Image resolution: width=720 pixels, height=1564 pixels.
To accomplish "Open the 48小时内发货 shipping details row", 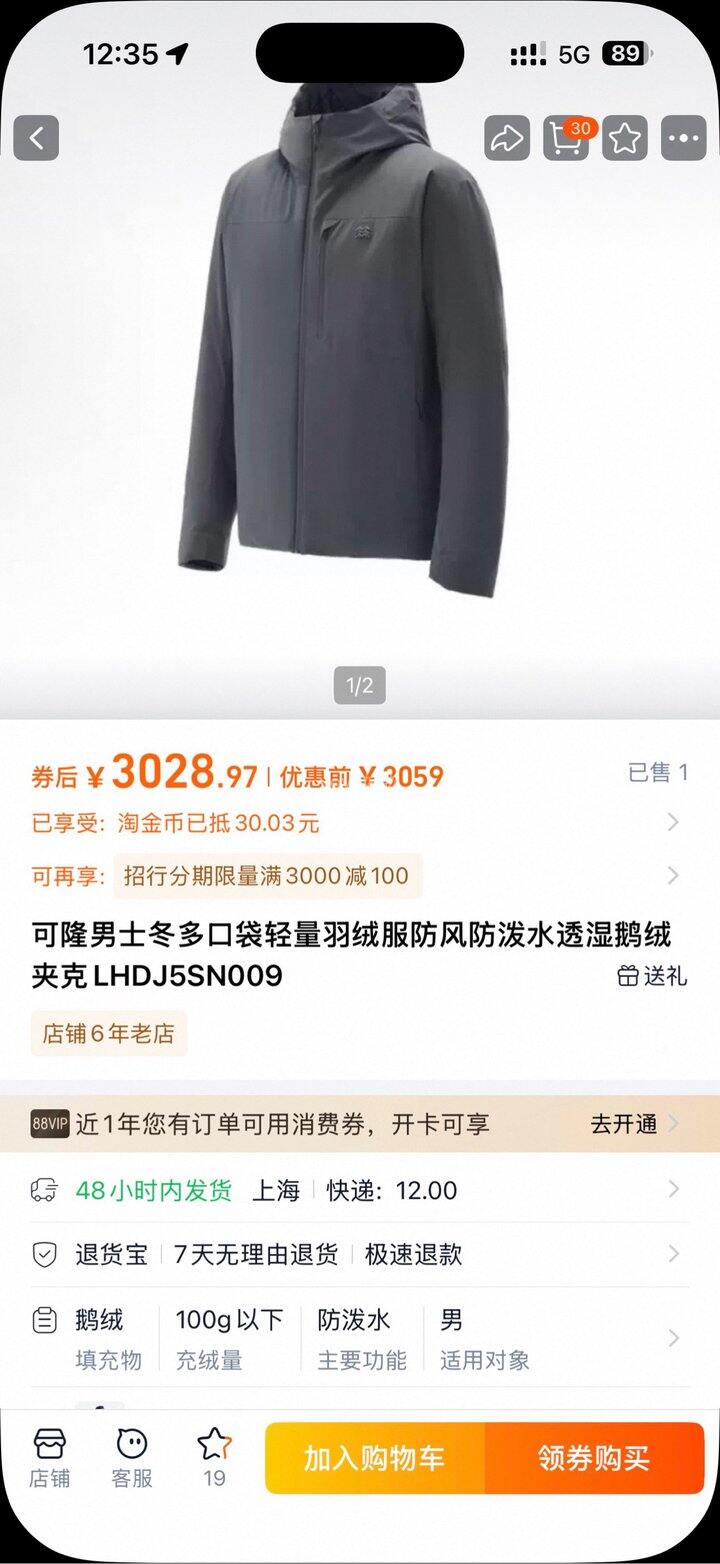I will pyautogui.click(x=358, y=1190).
